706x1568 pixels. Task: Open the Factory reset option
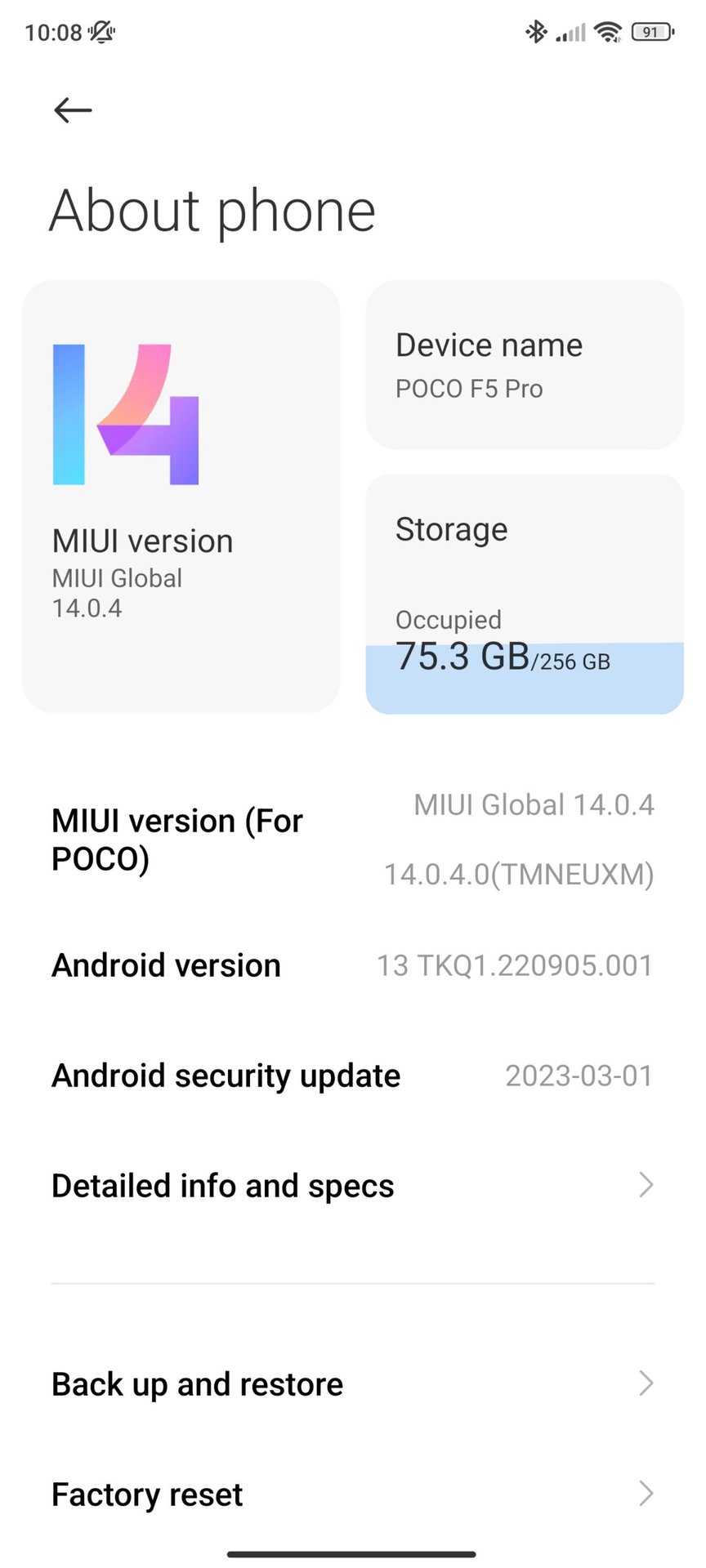(x=353, y=1494)
